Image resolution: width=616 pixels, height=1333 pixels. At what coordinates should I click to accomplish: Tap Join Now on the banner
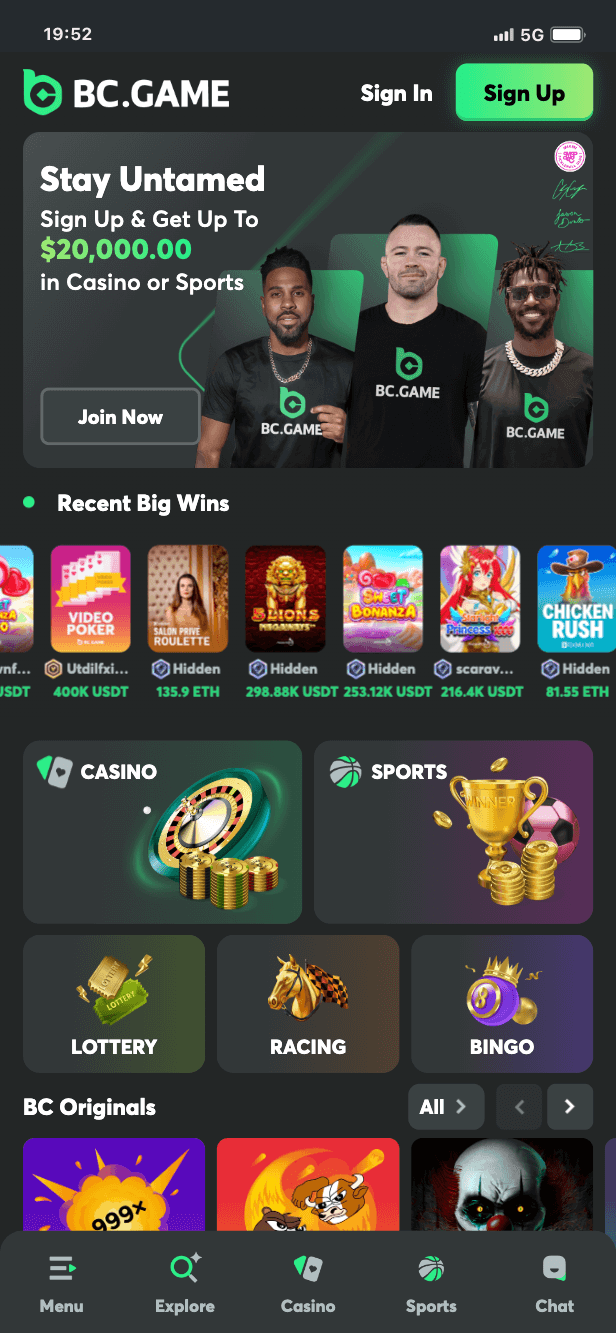click(120, 417)
